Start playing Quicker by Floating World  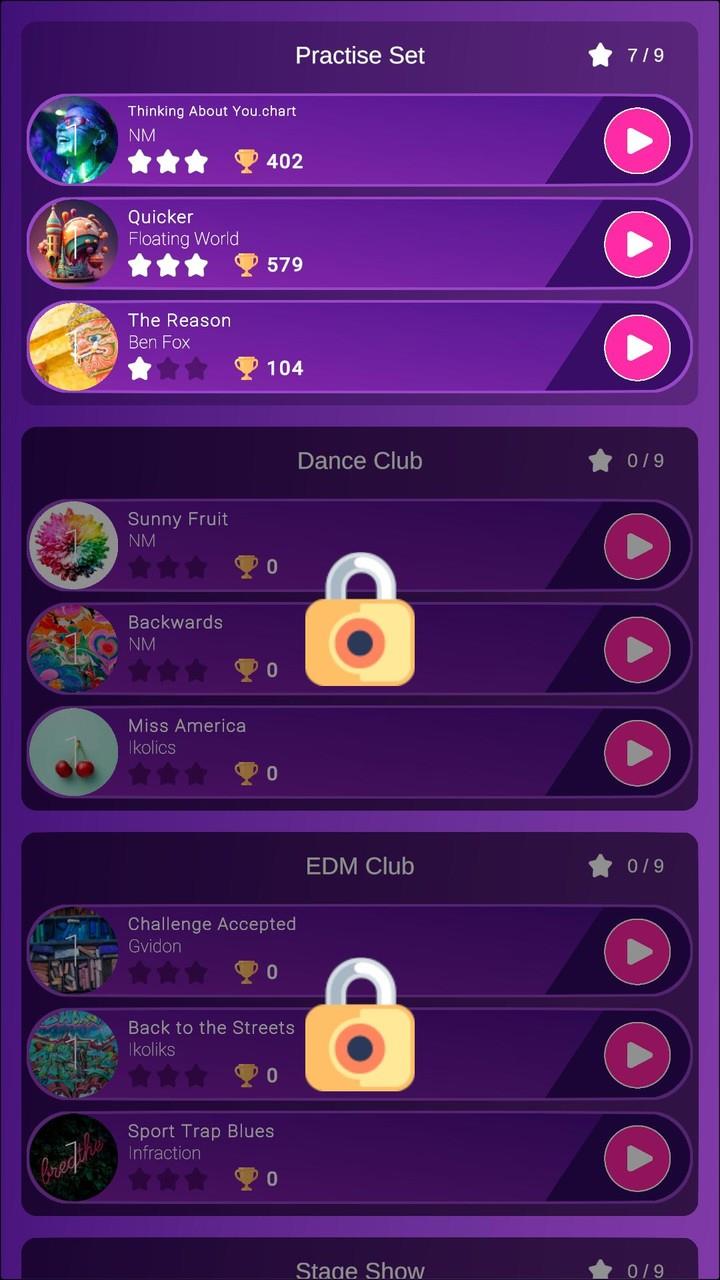pyautogui.click(x=637, y=244)
